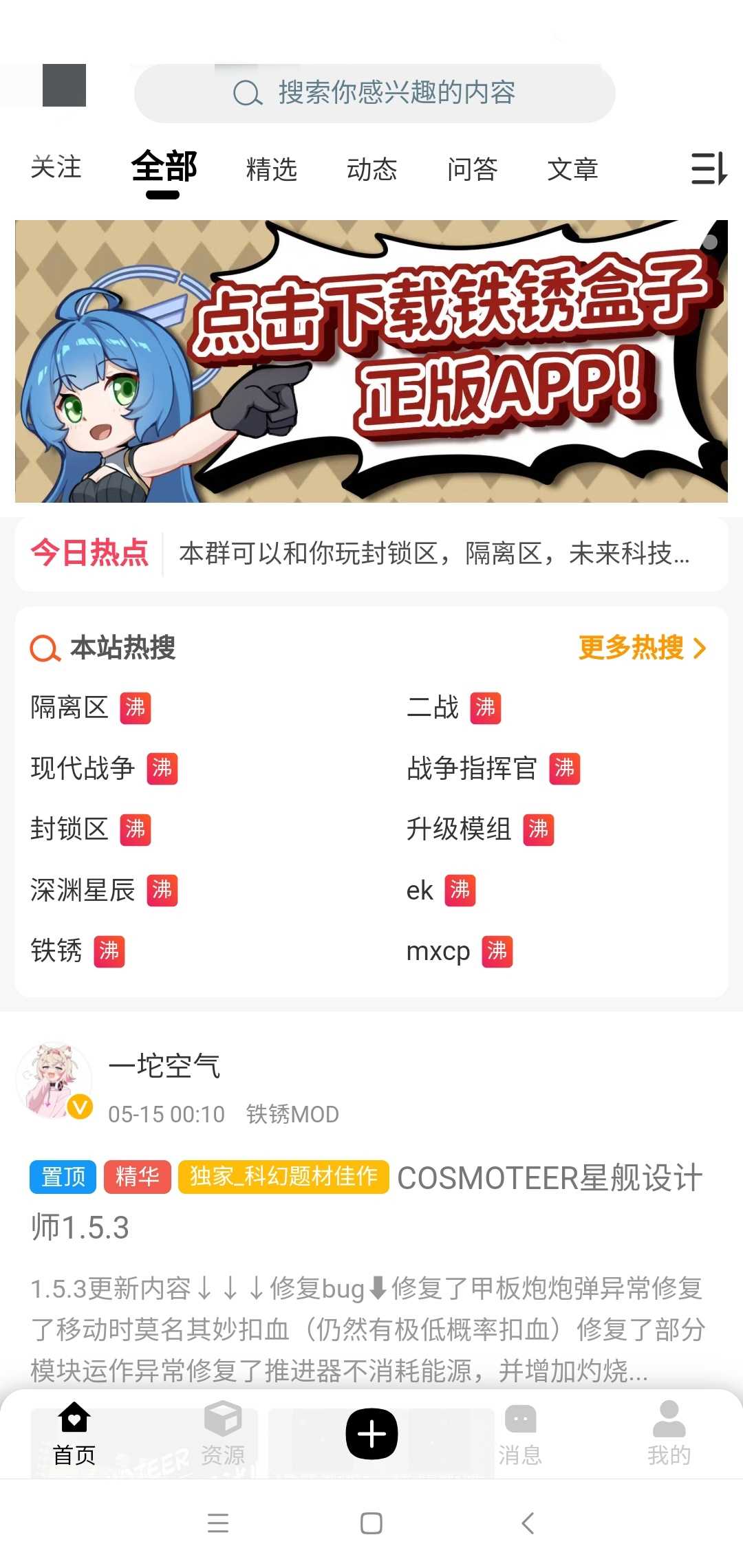
Task: Search hot term 战争指挥官
Action: pyautogui.click(x=471, y=769)
